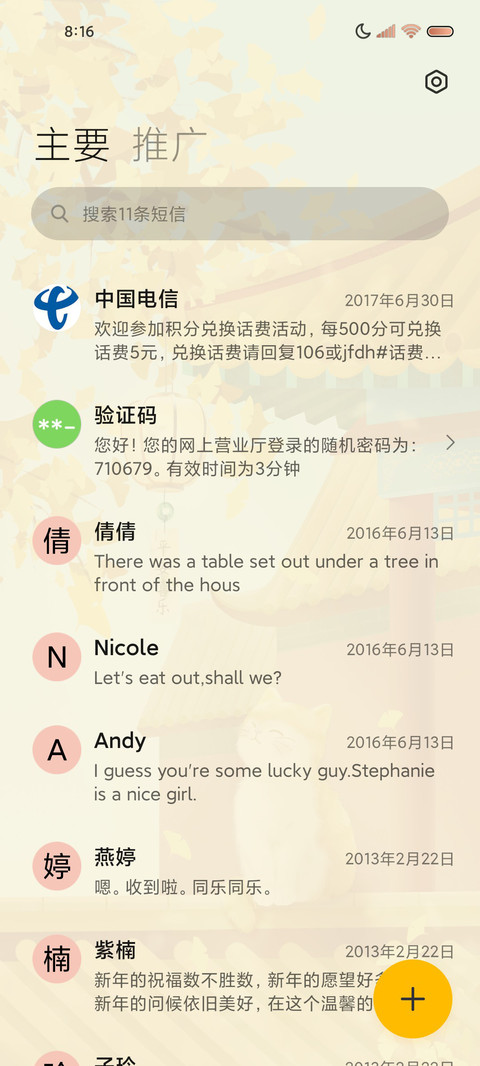Tap the 搜索11条短信 search box
The height and width of the screenshot is (1066, 480).
tap(240, 213)
